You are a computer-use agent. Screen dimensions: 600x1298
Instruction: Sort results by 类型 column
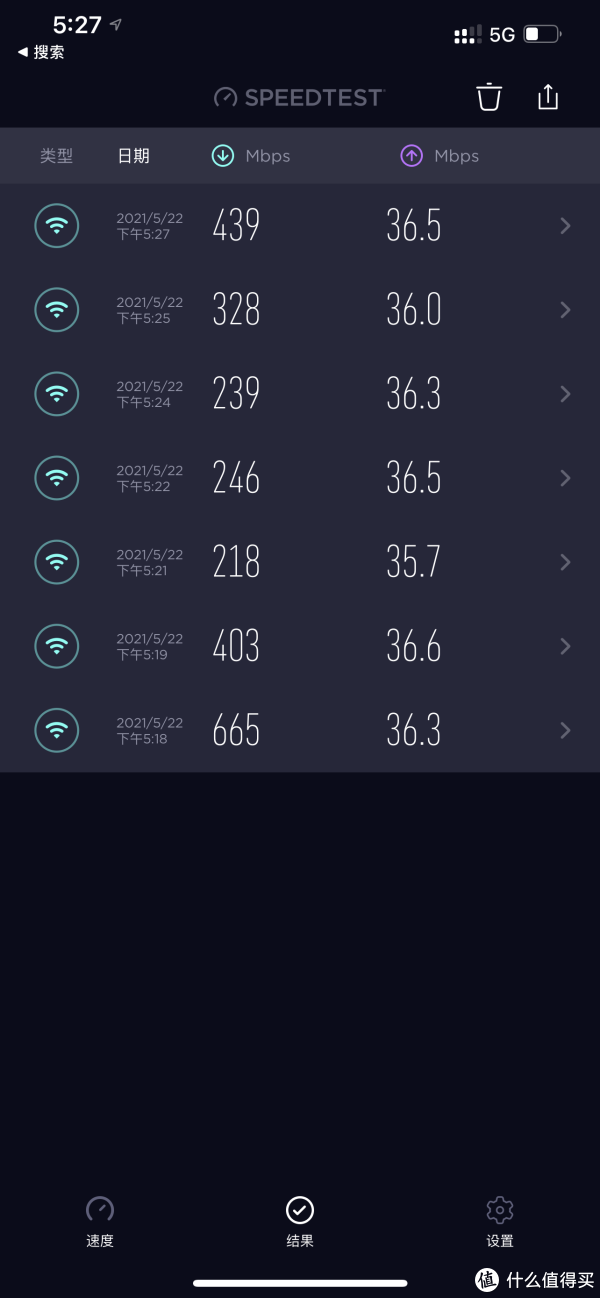[x=56, y=156]
